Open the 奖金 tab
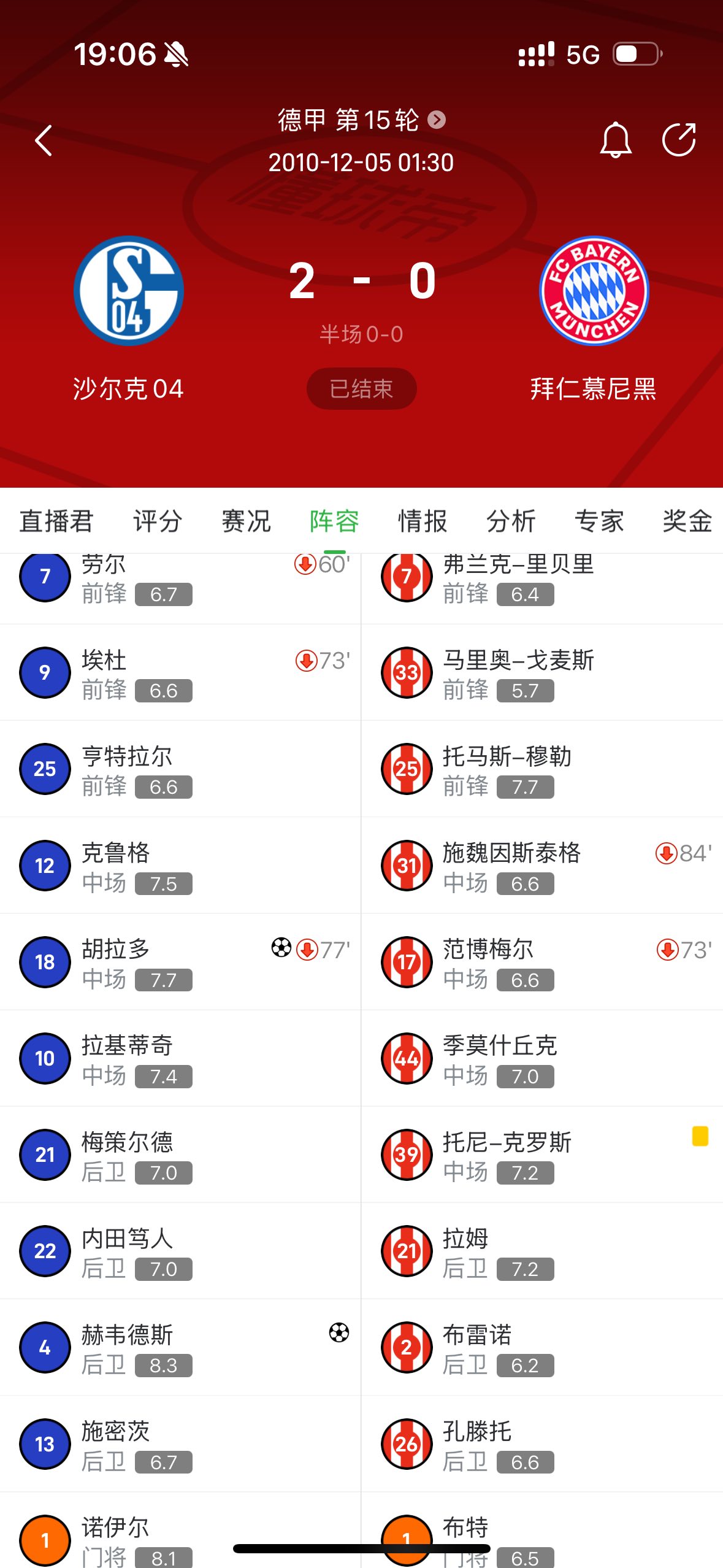 (x=687, y=521)
